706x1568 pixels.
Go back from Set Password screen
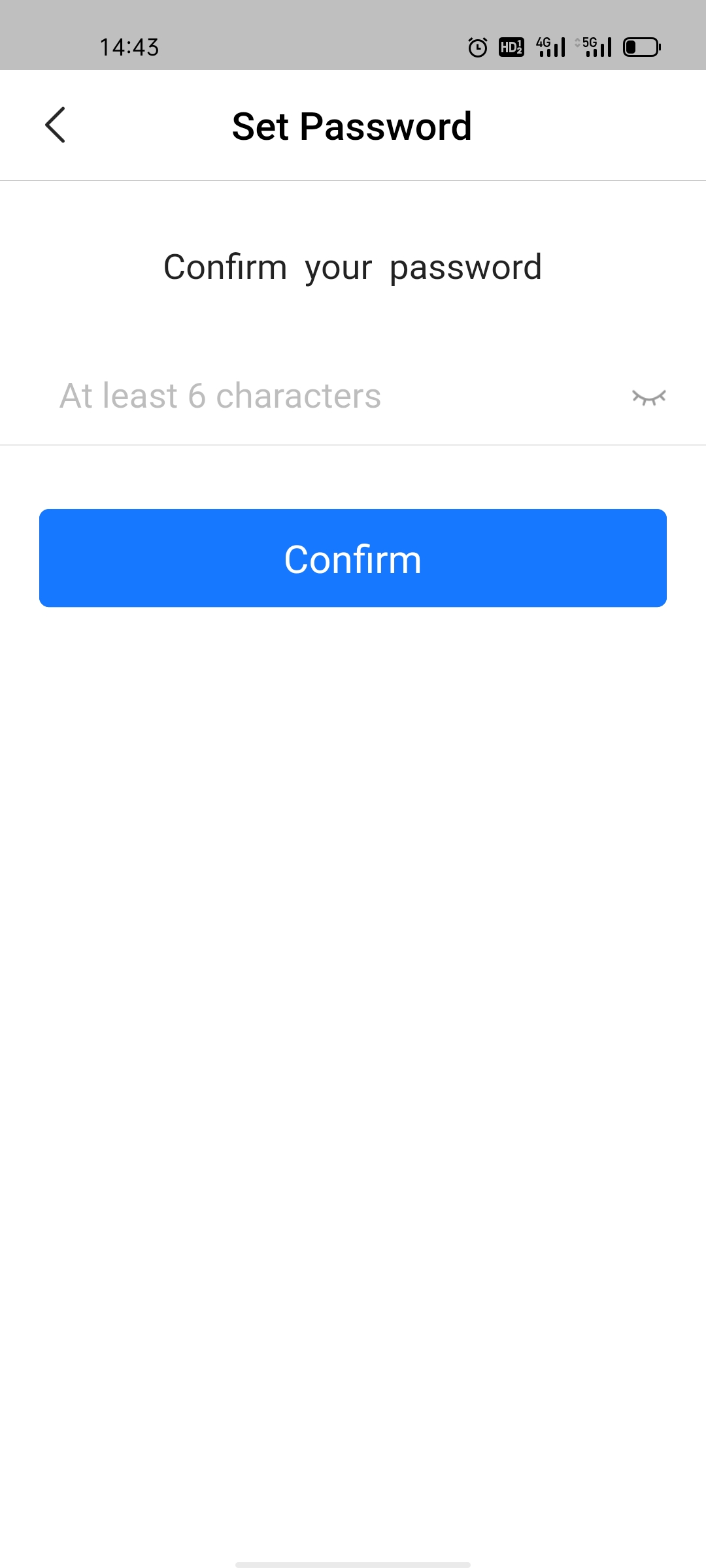click(x=56, y=125)
